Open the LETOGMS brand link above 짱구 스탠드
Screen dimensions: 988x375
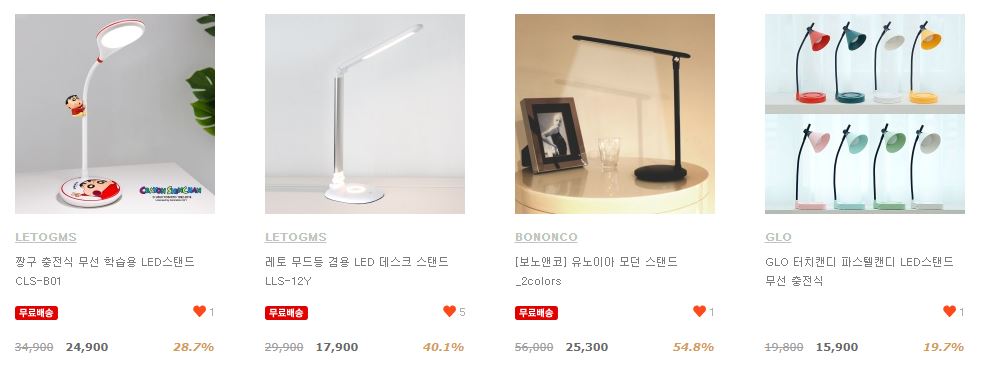pyautogui.click(x=46, y=238)
